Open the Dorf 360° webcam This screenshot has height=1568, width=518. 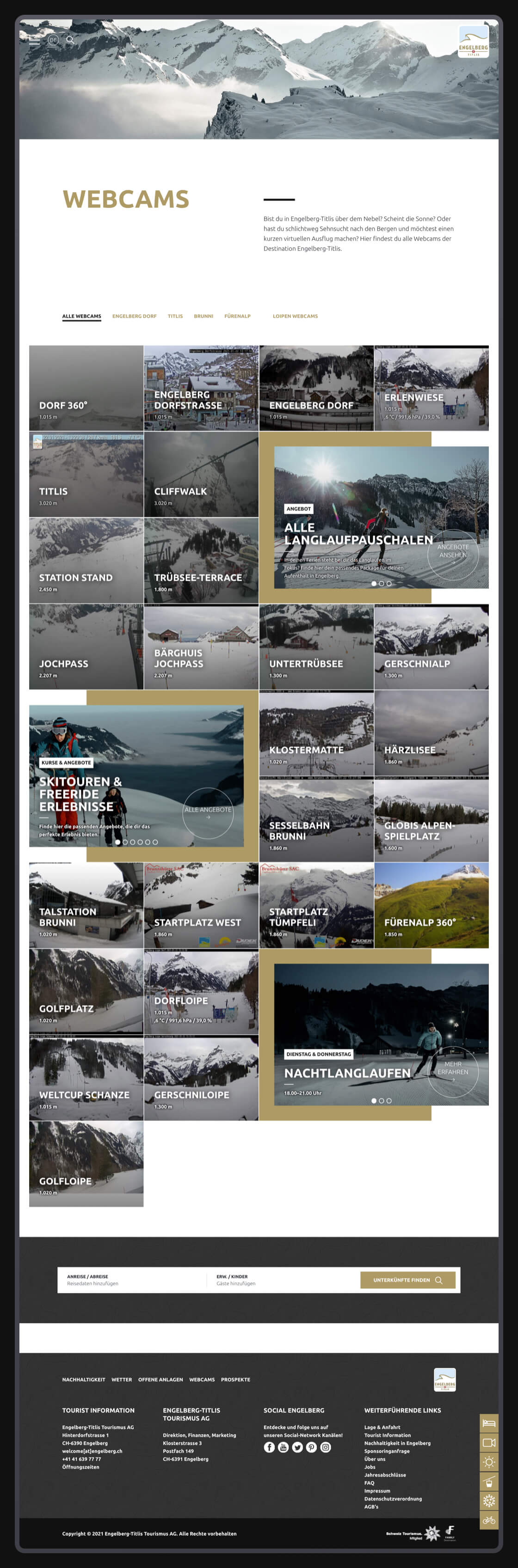[x=86, y=388]
